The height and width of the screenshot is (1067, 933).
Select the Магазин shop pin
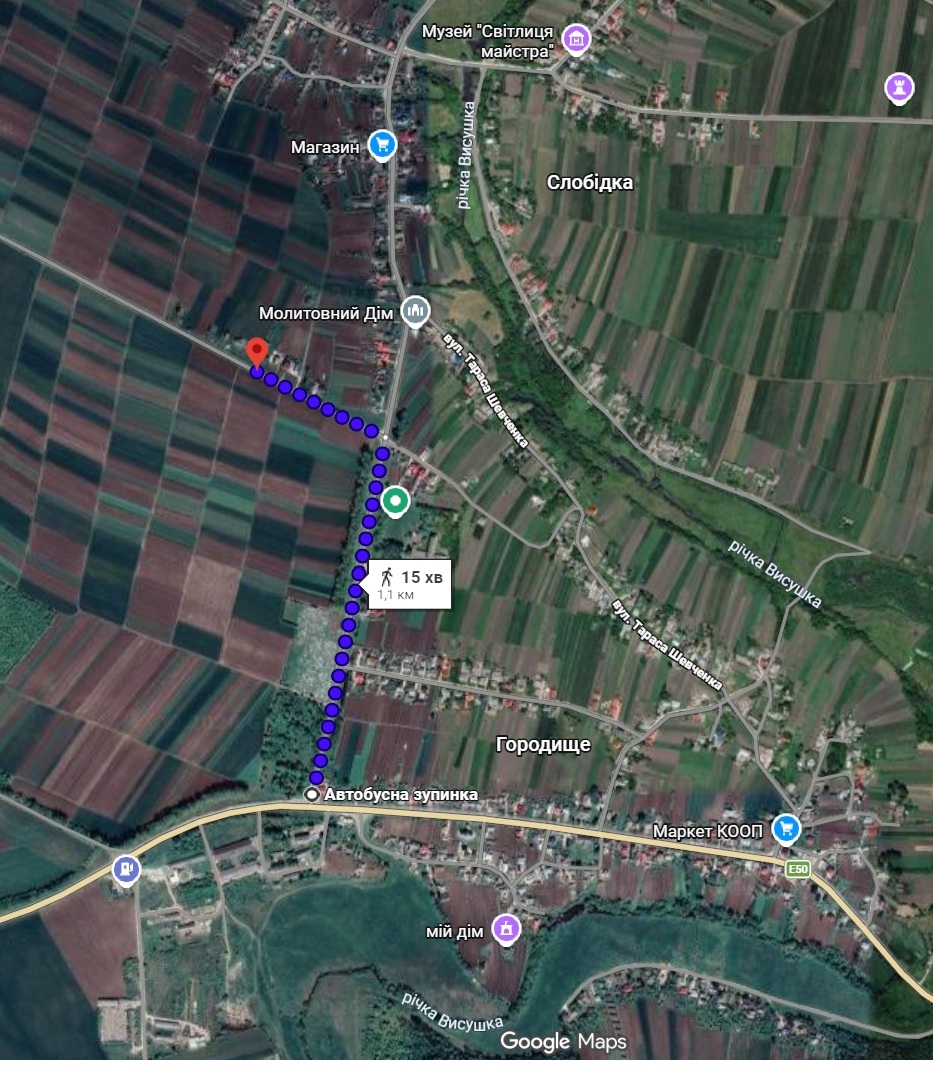pos(381,146)
